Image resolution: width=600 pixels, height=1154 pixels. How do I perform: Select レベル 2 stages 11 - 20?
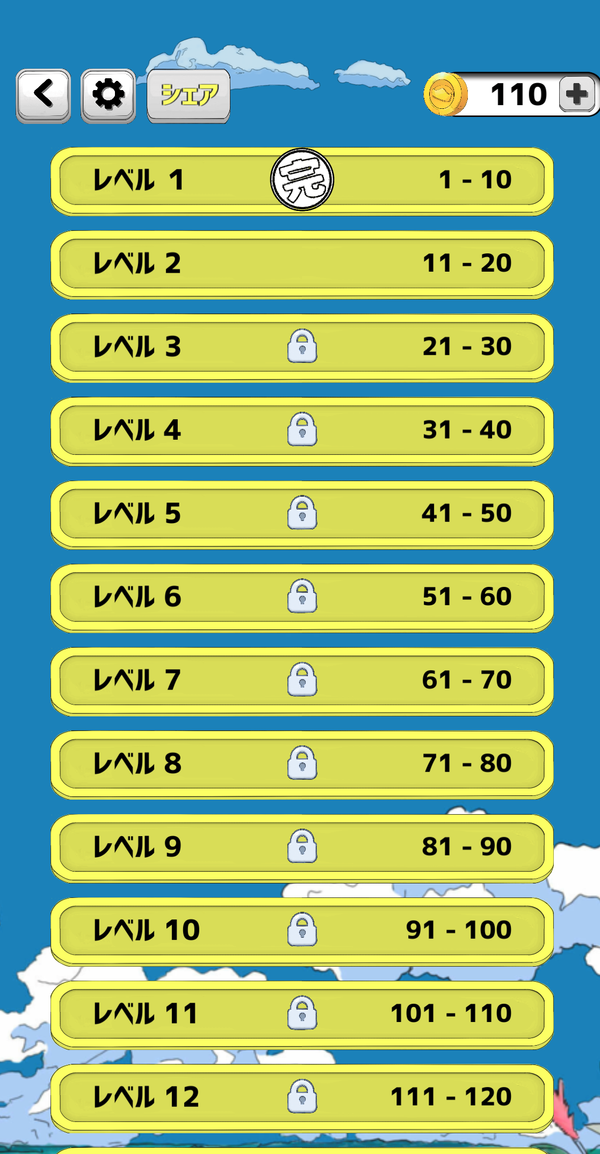pyautogui.click(x=302, y=264)
